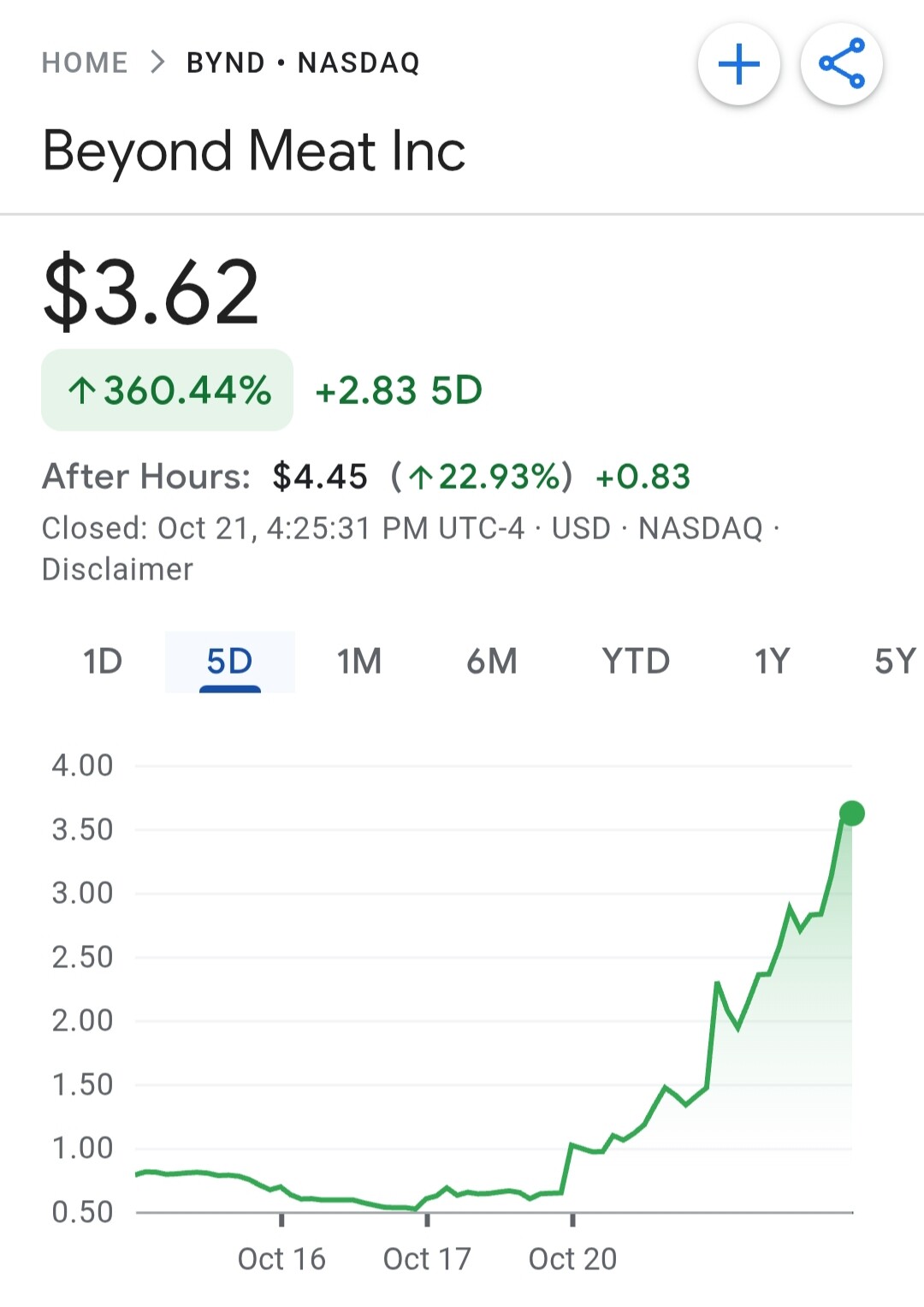Select the 5D chart range
Image resolution: width=924 pixels, height=1307 pixels.
[229, 662]
